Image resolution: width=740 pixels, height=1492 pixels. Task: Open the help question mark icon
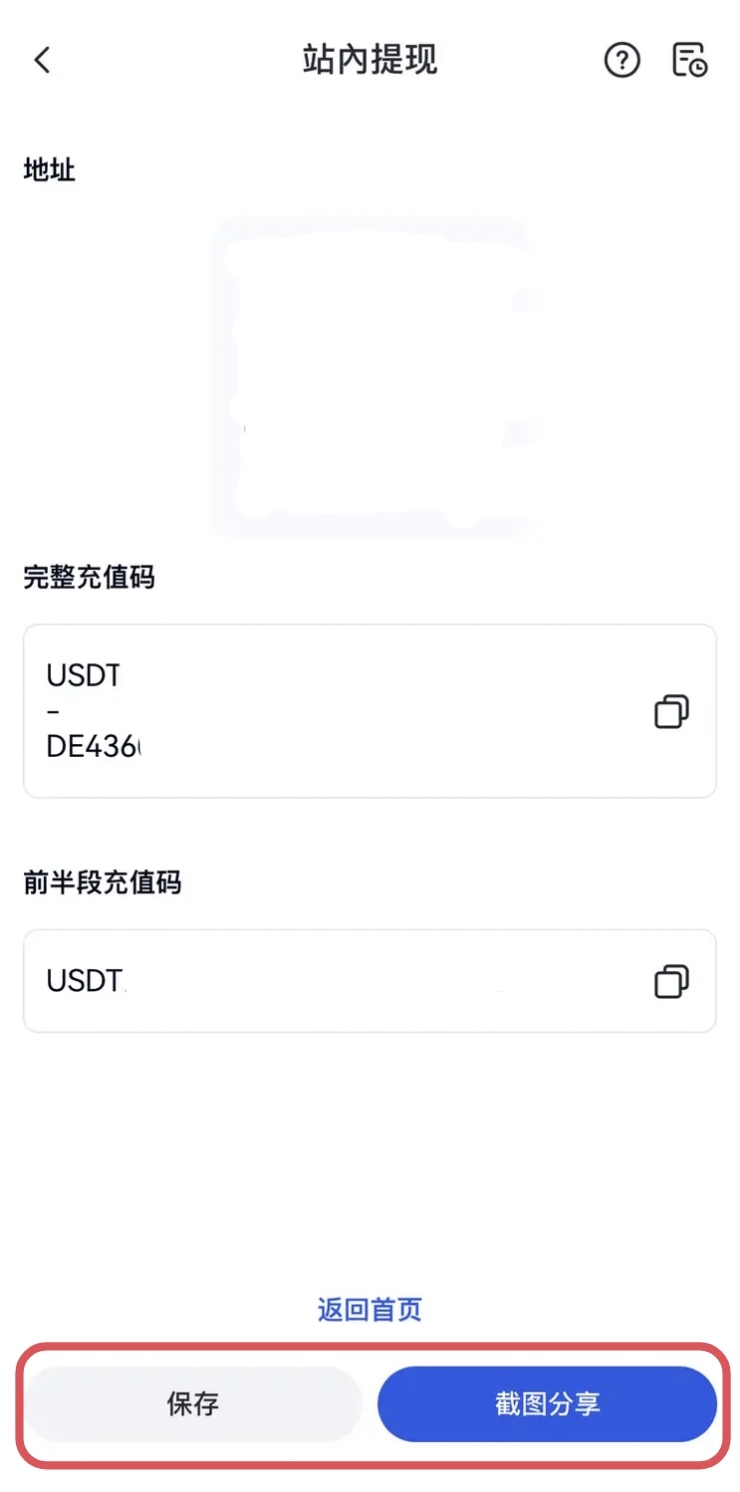click(622, 60)
